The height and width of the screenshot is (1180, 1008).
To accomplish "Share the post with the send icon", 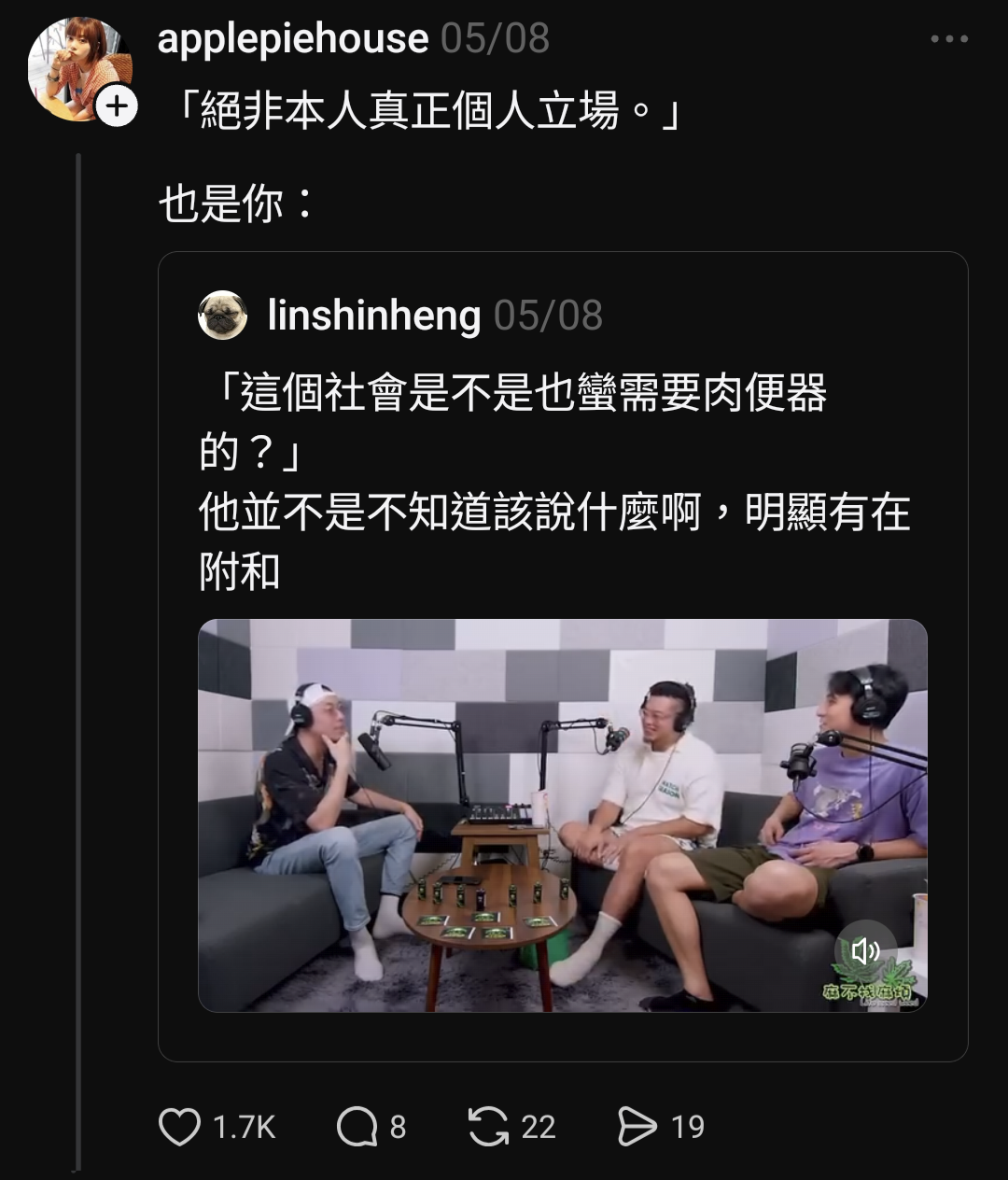I will pos(638,1126).
